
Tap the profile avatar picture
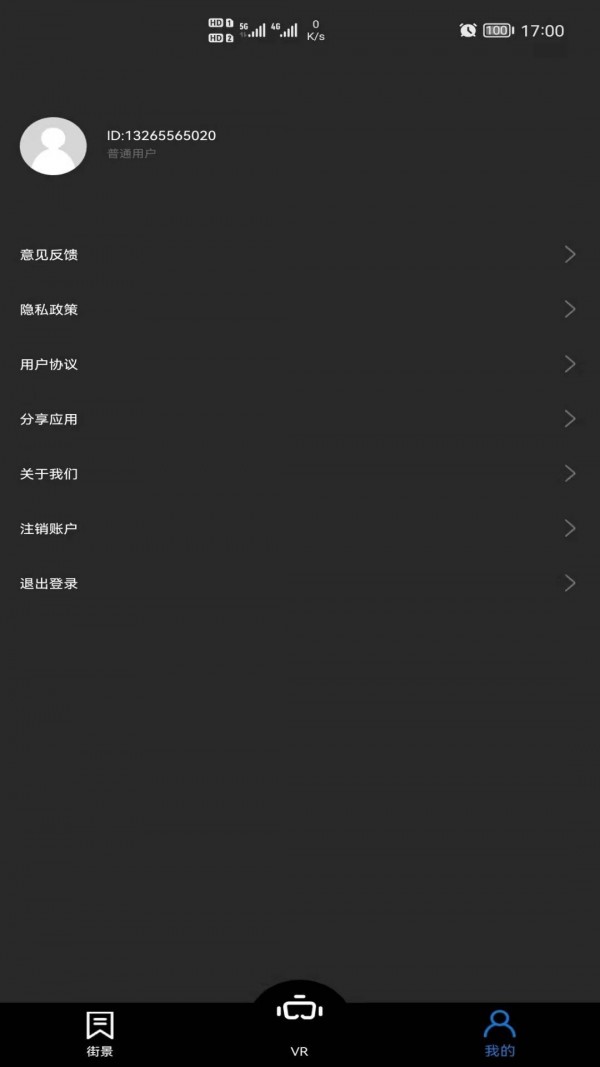[53, 146]
